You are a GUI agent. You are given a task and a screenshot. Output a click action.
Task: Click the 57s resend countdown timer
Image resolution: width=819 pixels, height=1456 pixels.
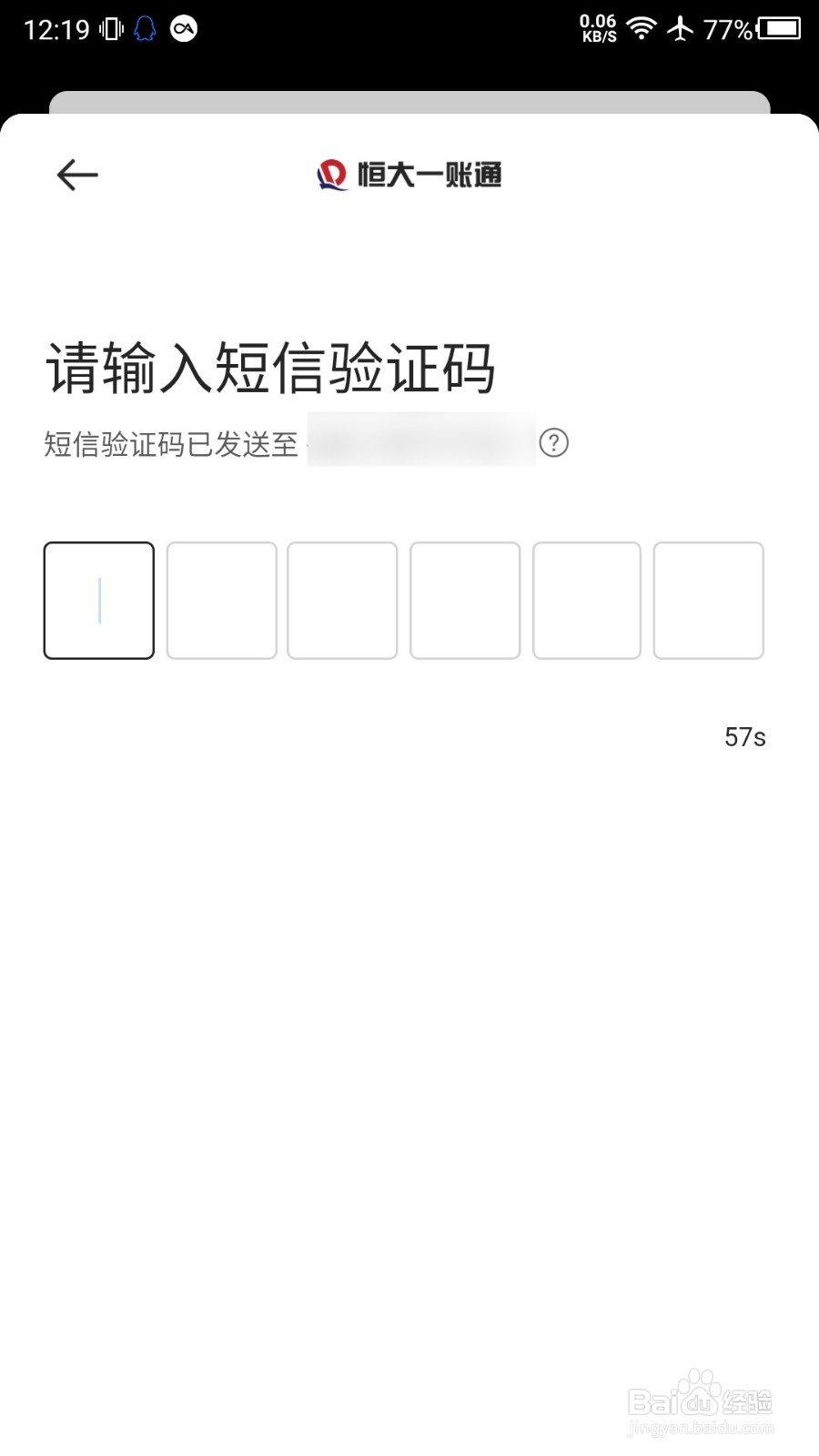click(744, 737)
